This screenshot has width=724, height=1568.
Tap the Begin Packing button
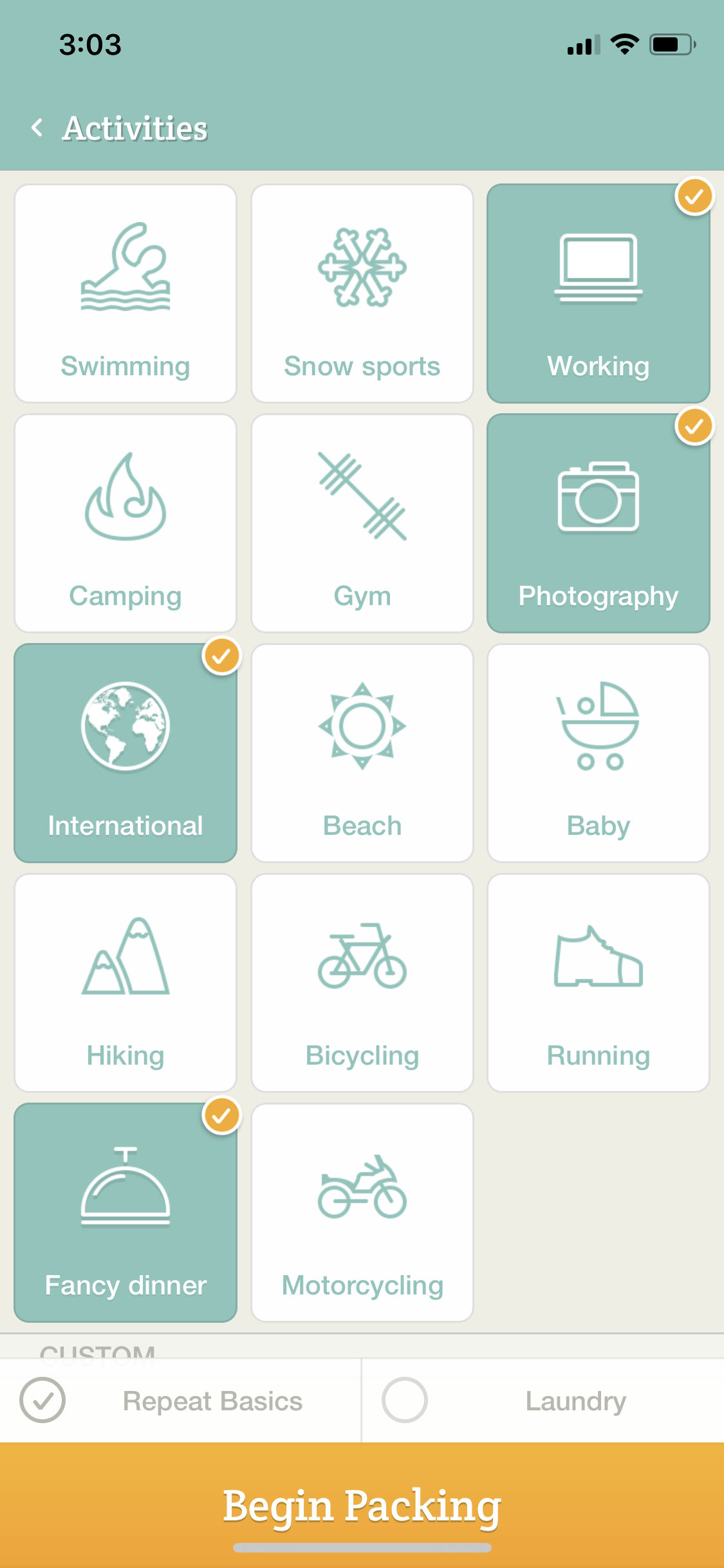point(362,1505)
